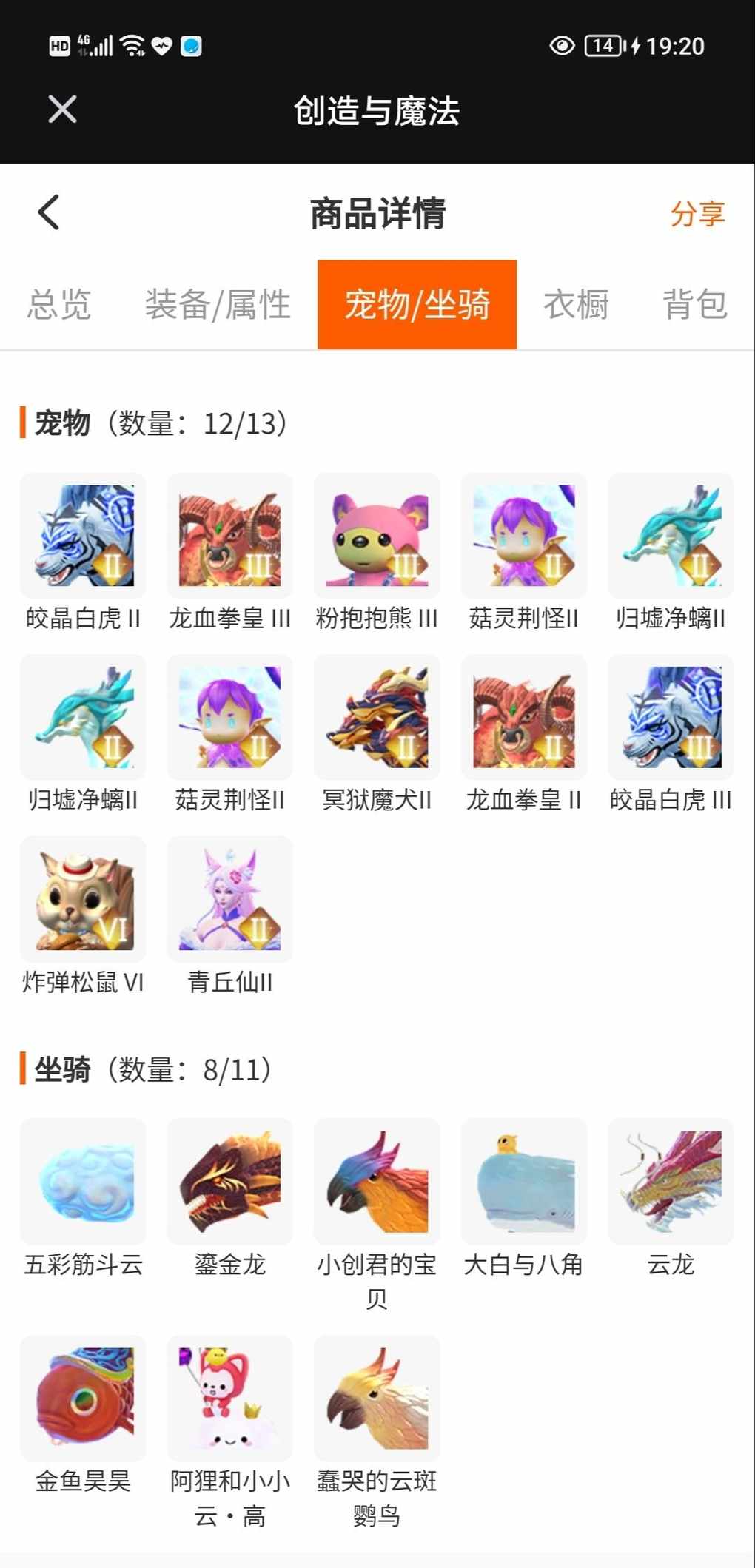The image size is (755, 1568).
Task: View pet 冥狱魔犬II details
Action: coord(377,717)
